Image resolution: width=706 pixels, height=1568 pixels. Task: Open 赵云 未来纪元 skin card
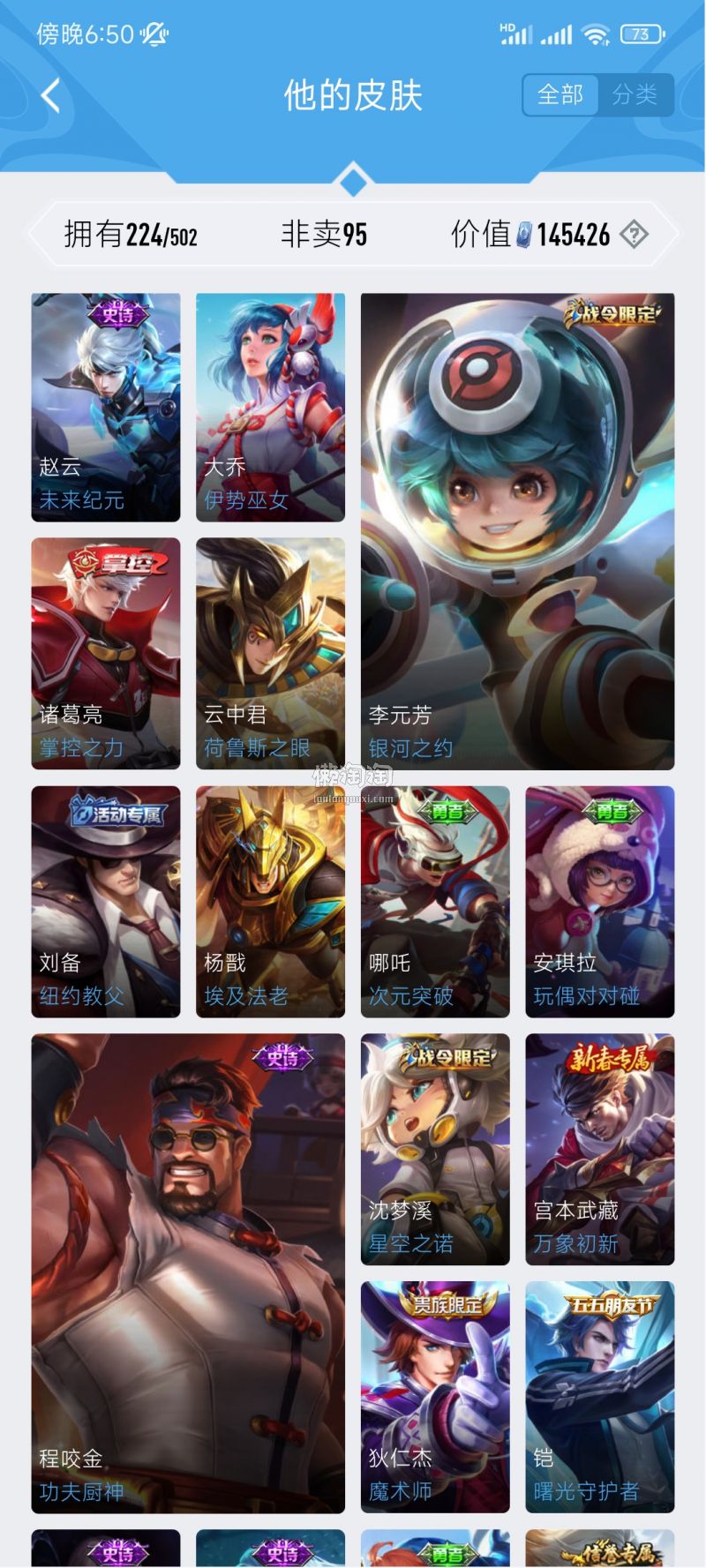[106, 407]
